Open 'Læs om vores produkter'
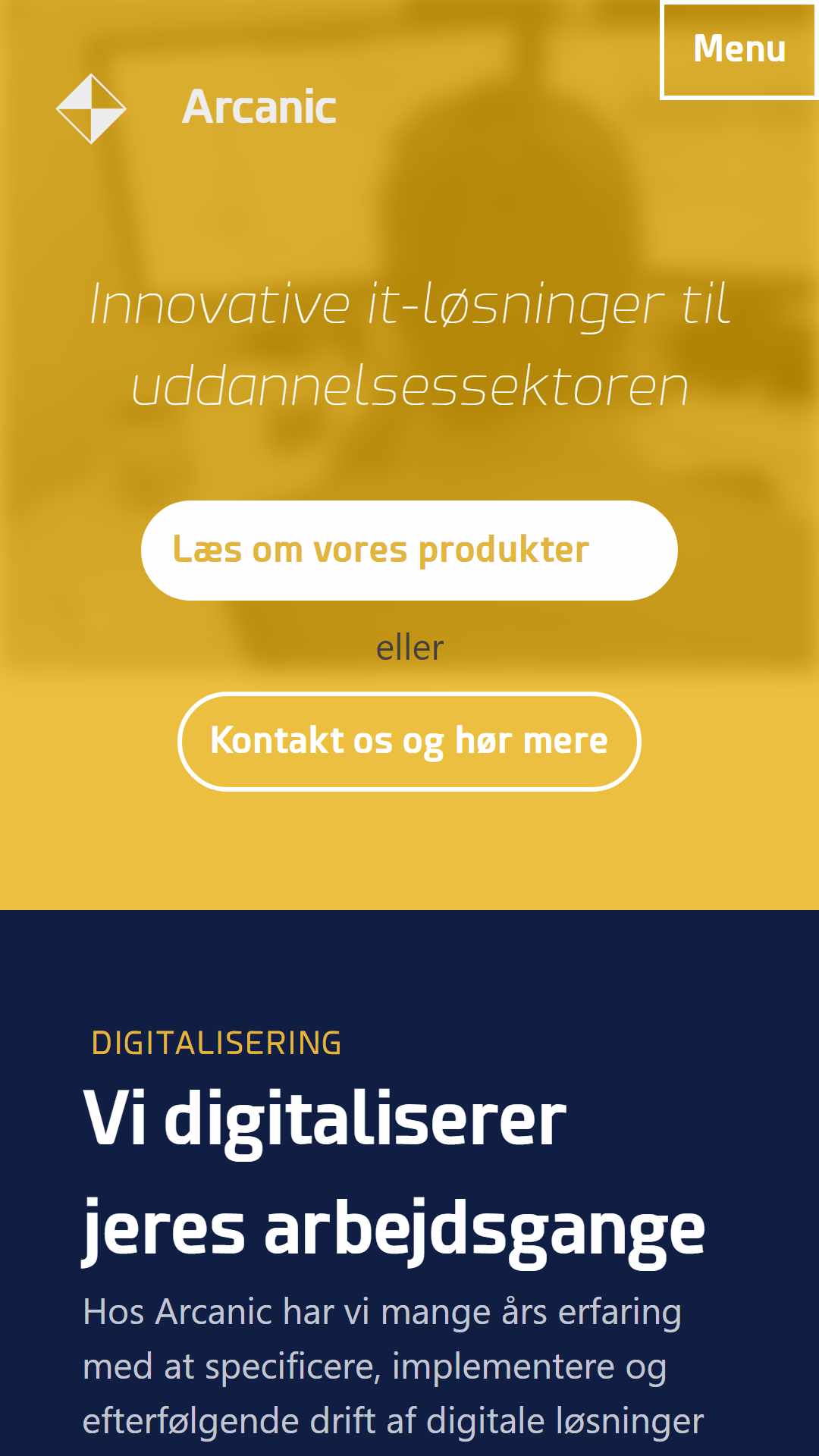The image size is (819, 1456). coord(409,551)
